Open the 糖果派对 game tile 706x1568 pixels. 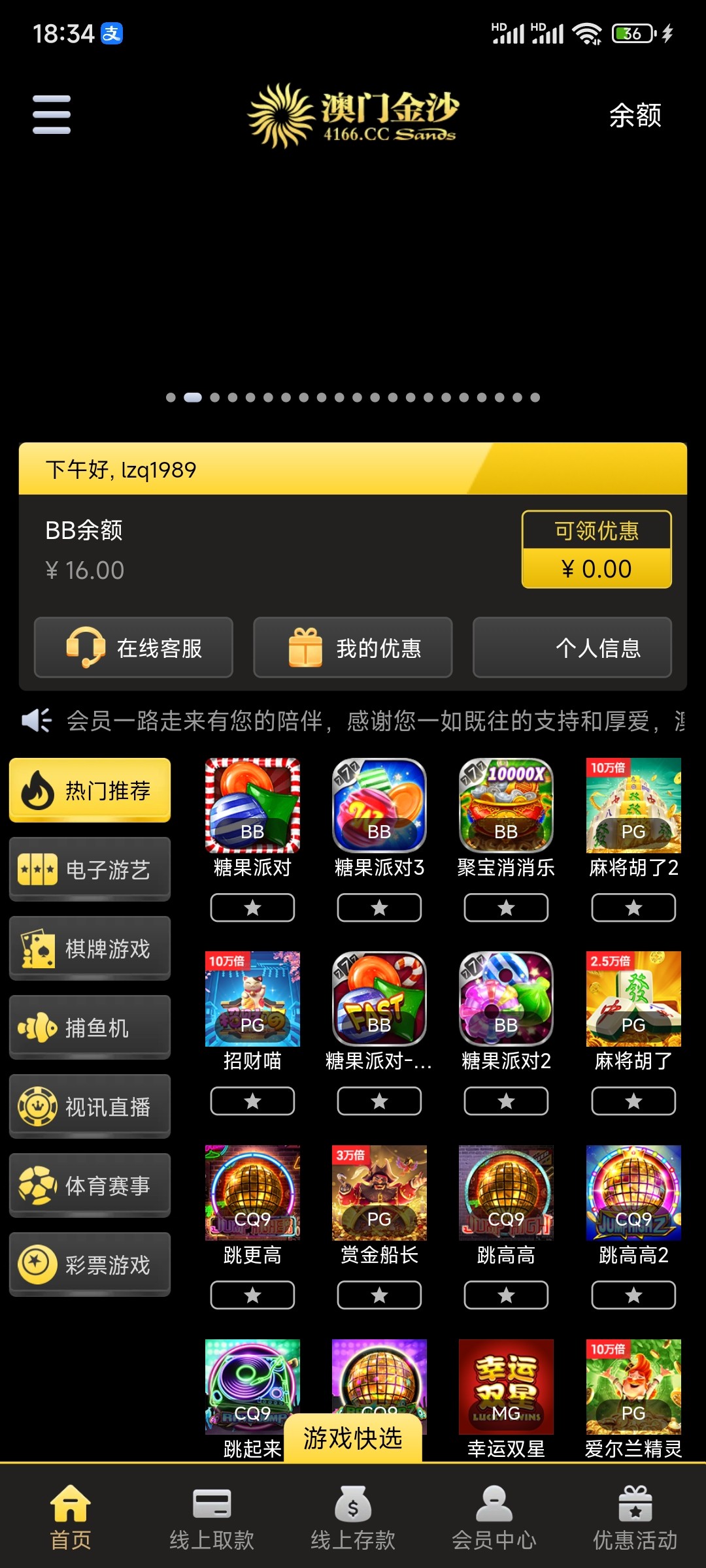tap(252, 806)
